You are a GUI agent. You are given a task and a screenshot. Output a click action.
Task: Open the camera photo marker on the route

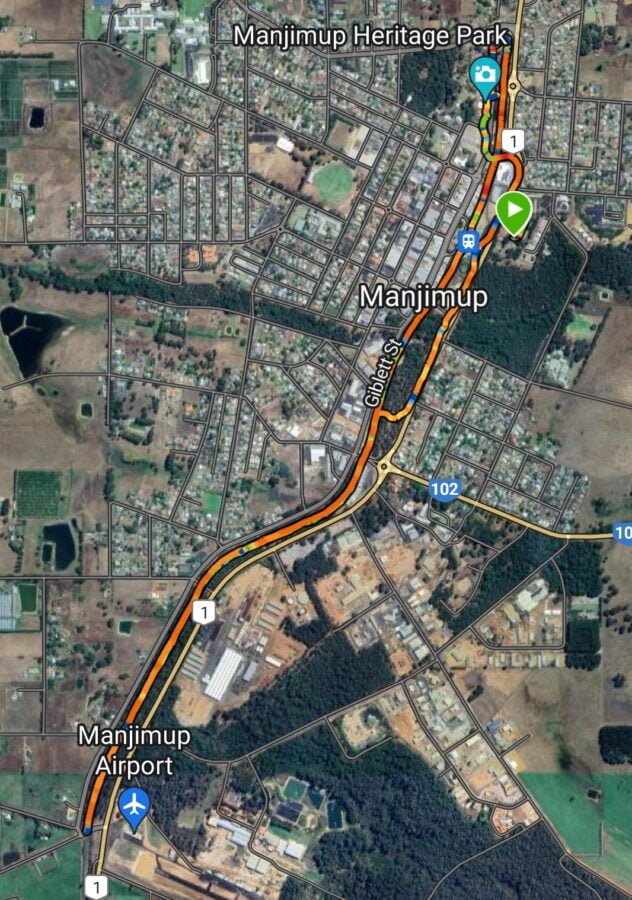click(485, 75)
